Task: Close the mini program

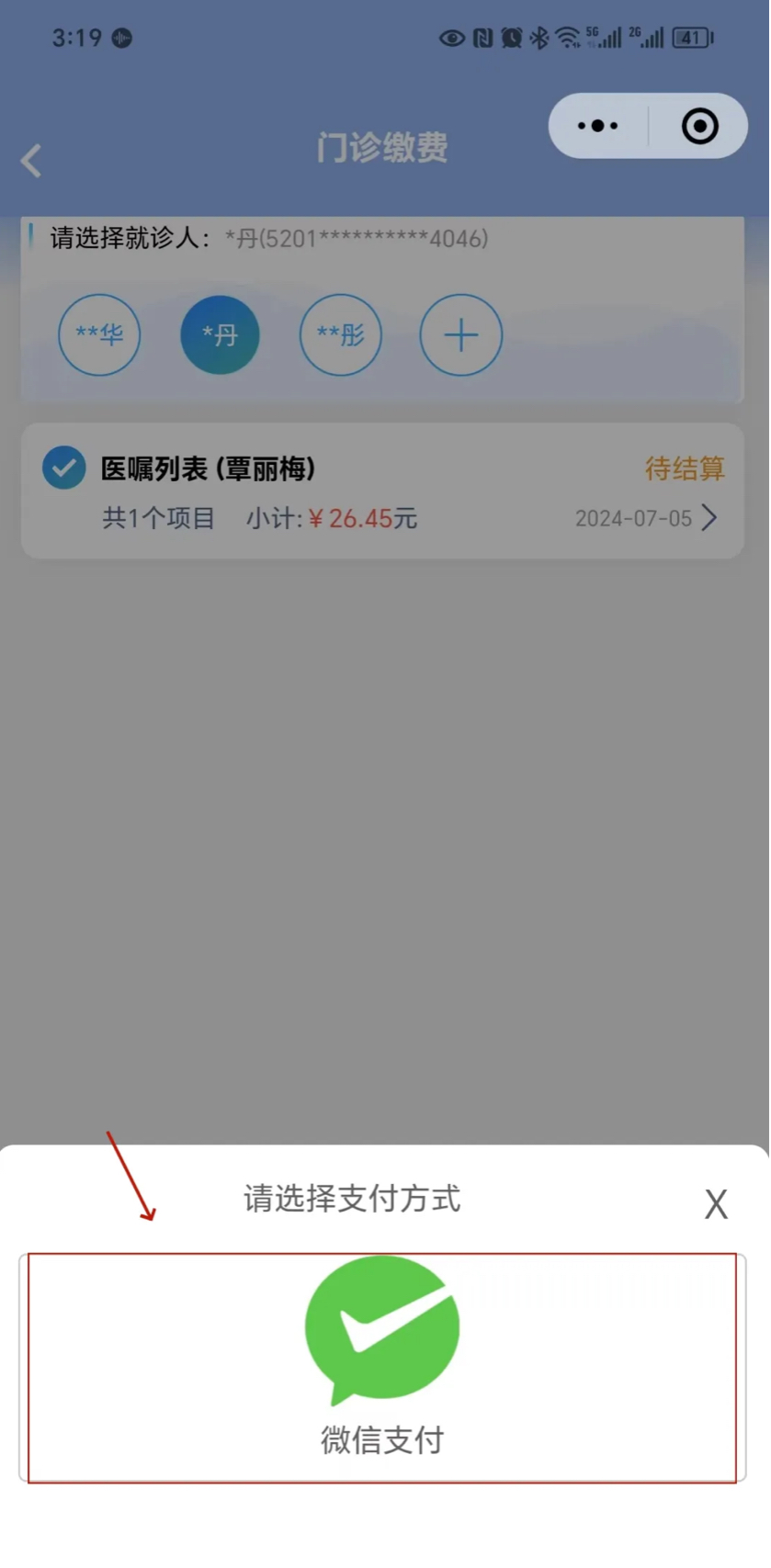Action: pyautogui.click(x=699, y=126)
